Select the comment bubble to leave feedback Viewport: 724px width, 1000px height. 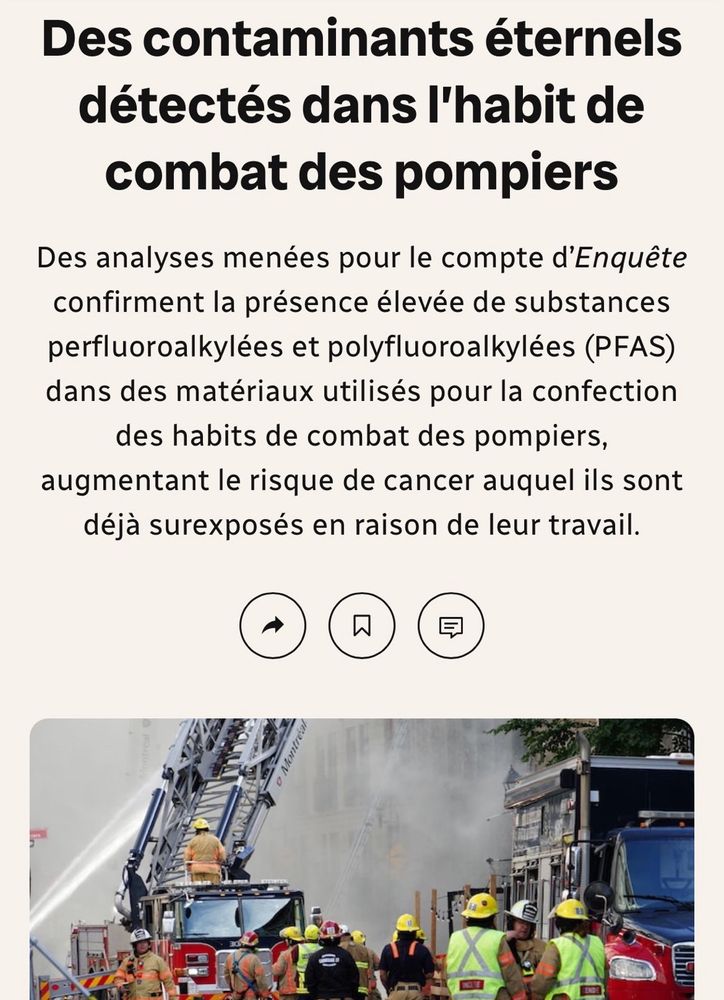[x=452, y=625]
